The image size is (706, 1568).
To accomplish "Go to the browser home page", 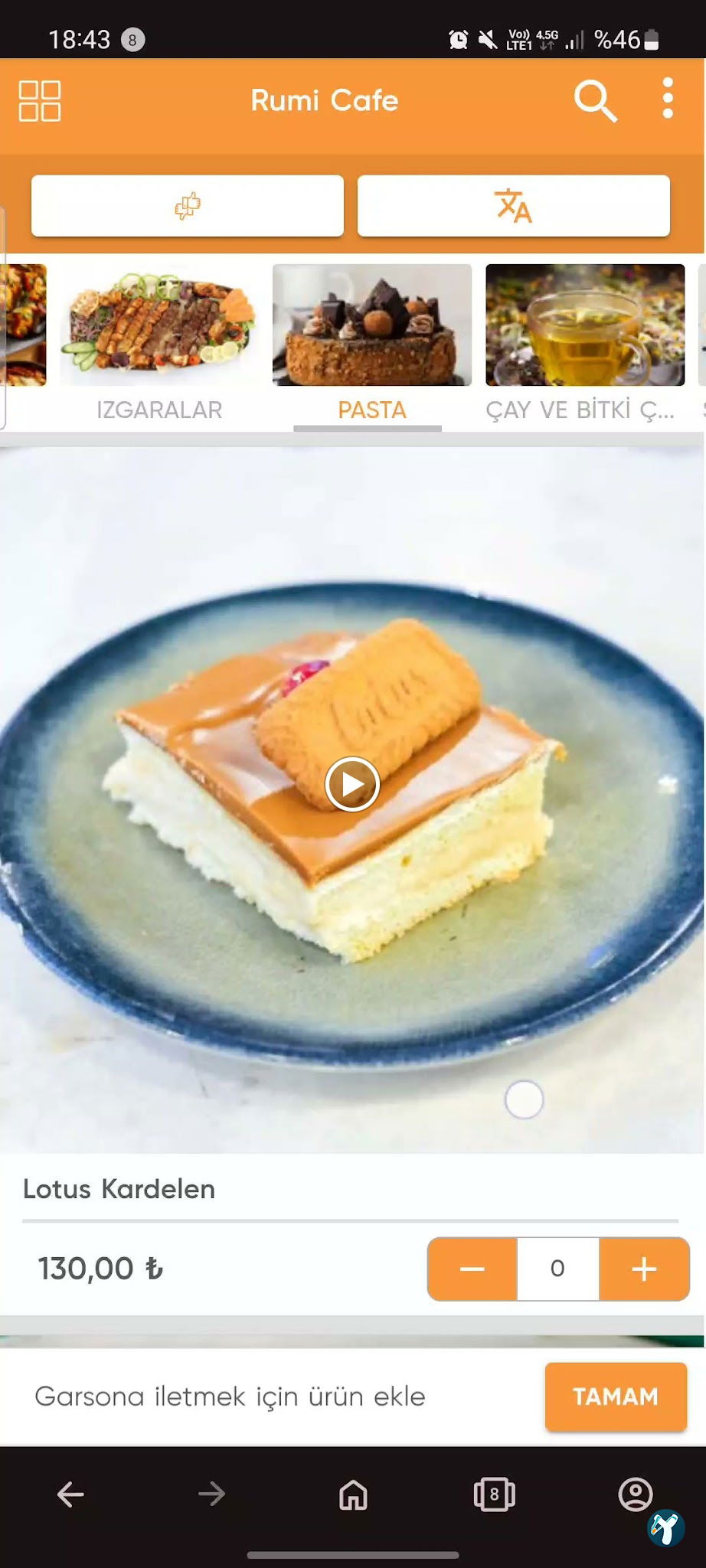I will pos(353,1494).
